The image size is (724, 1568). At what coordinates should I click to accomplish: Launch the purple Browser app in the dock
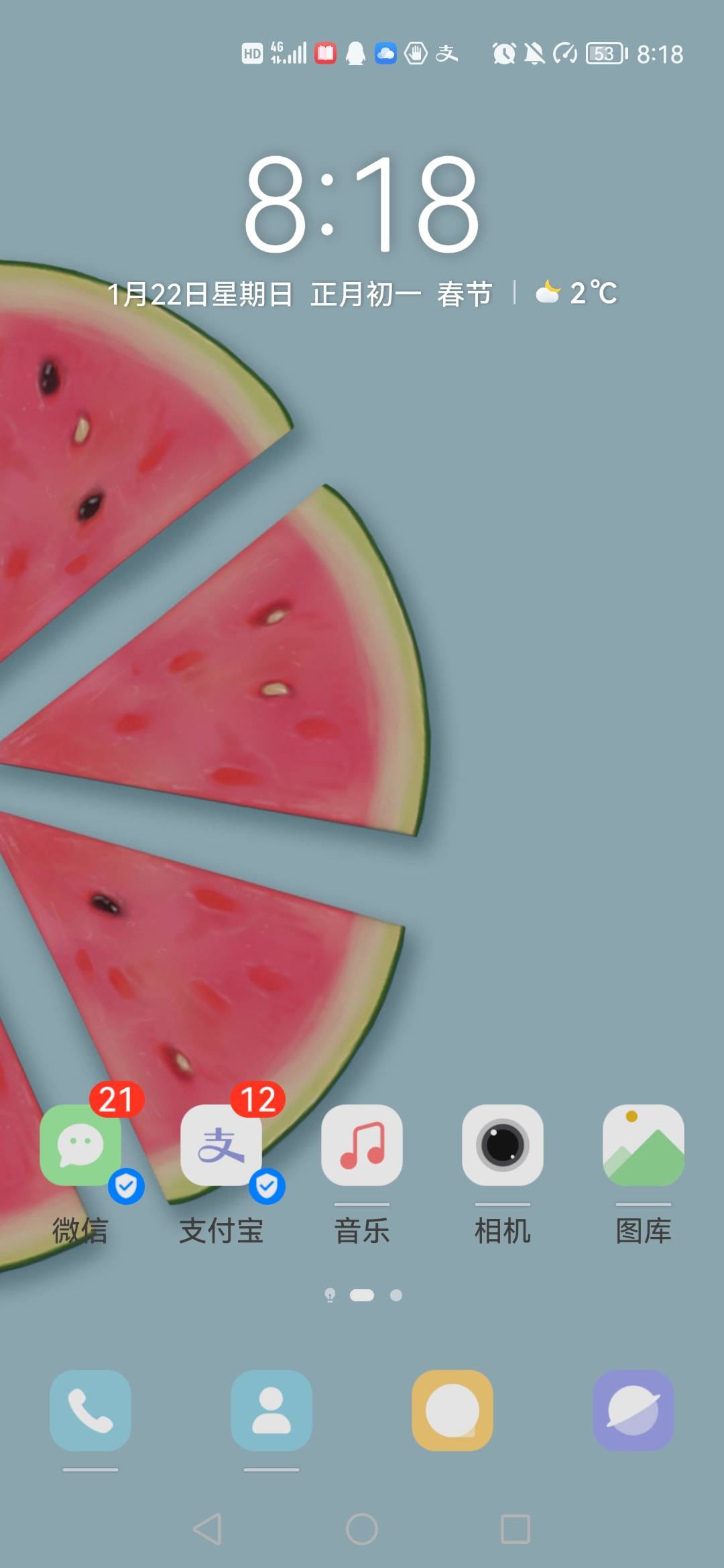[x=633, y=1411]
